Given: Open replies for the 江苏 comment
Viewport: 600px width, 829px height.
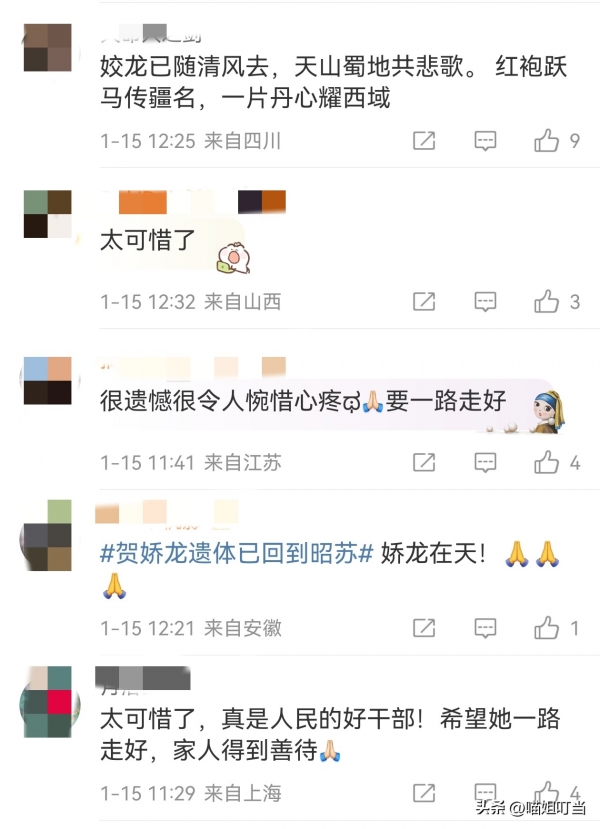Looking at the screenshot, I should (485, 462).
